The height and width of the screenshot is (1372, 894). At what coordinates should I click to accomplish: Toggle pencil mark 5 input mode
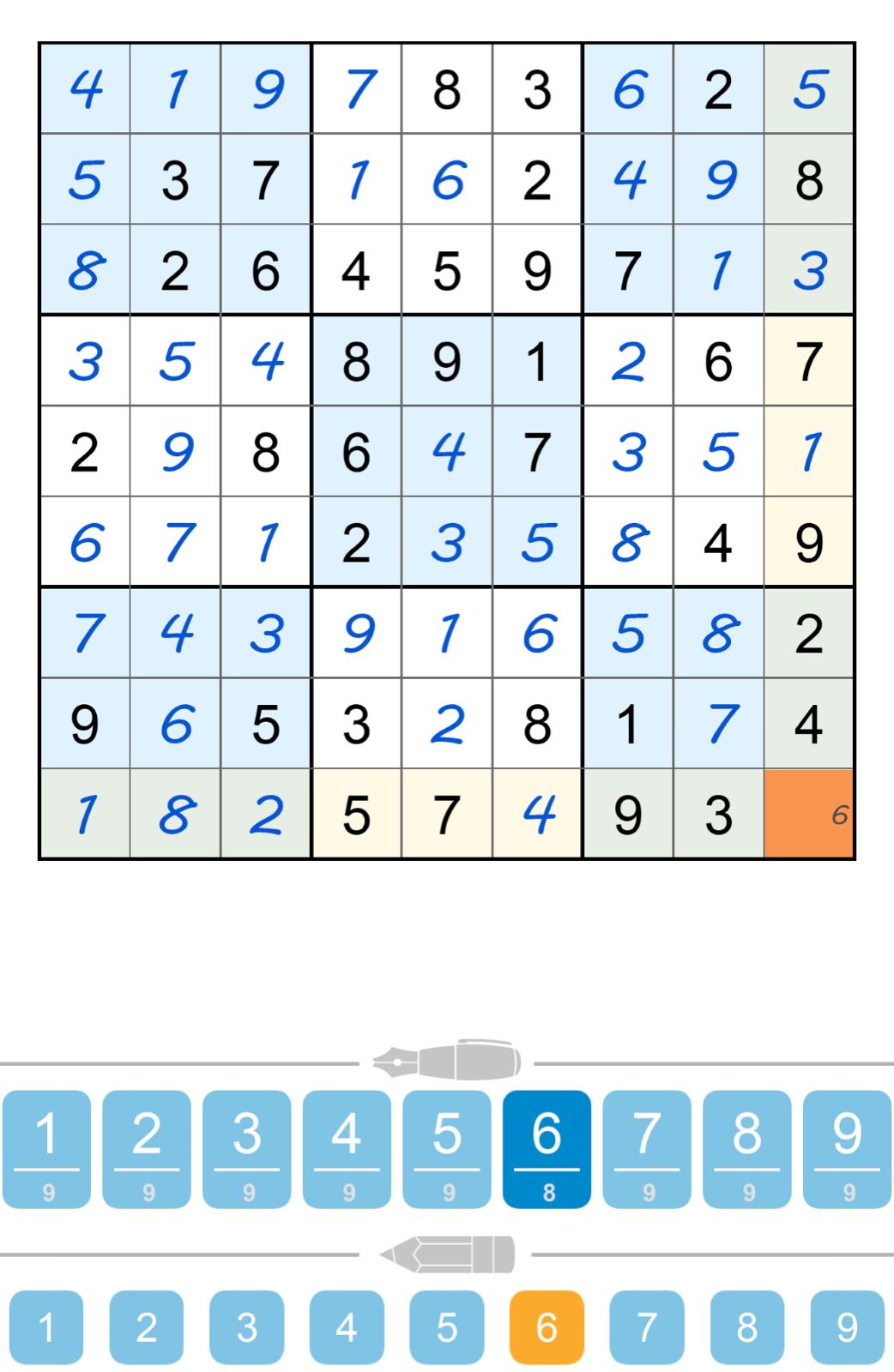[x=447, y=1326]
